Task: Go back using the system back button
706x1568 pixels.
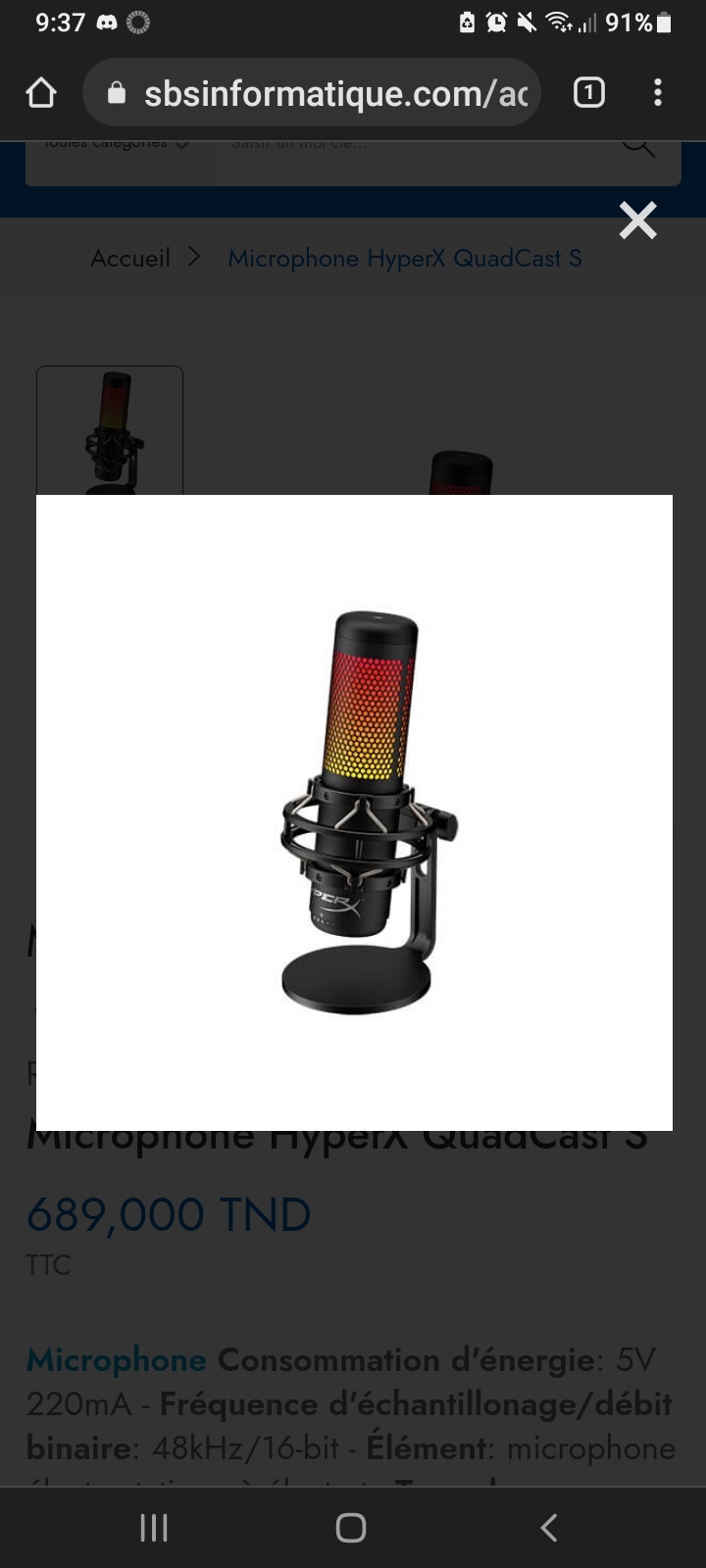Action: pyautogui.click(x=549, y=1527)
